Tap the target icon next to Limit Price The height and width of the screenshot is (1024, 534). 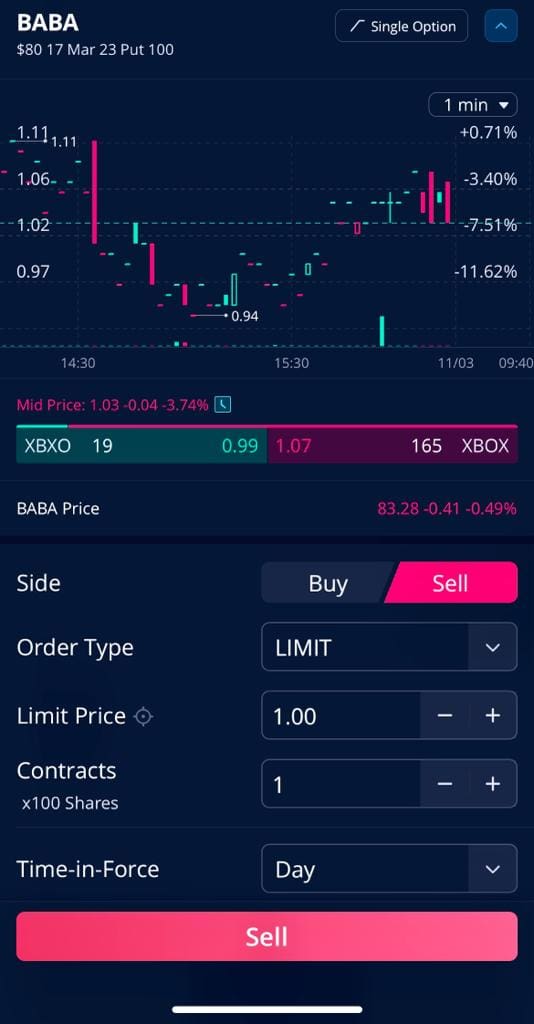pos(143,717)
